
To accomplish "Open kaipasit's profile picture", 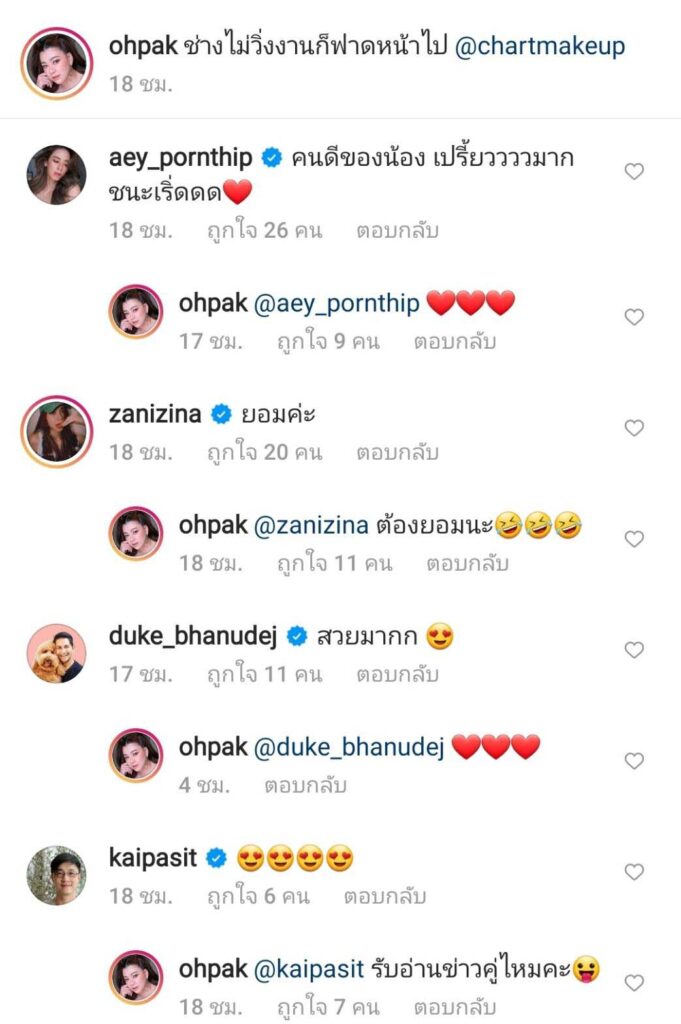I will (56, 875).
